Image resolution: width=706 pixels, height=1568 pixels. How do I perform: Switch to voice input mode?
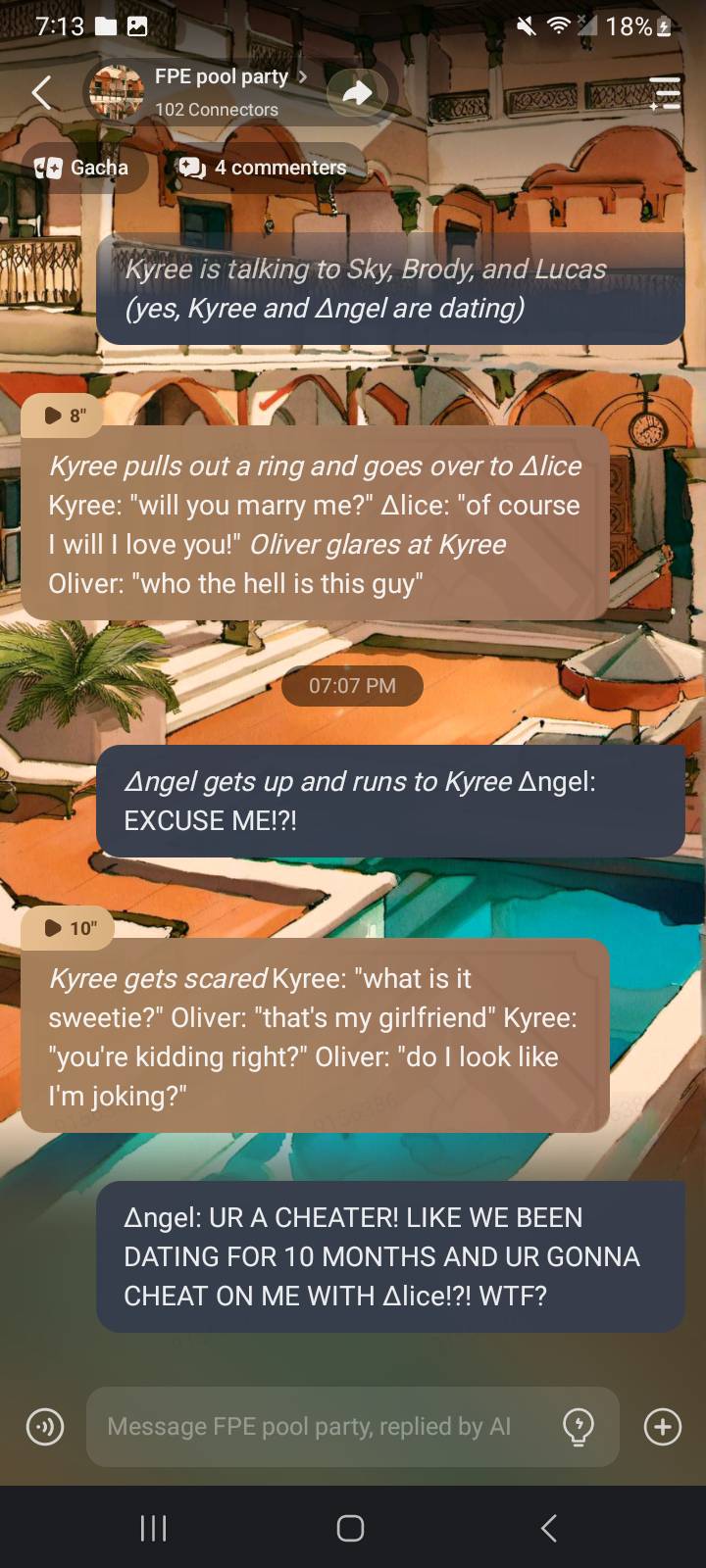45,1427
